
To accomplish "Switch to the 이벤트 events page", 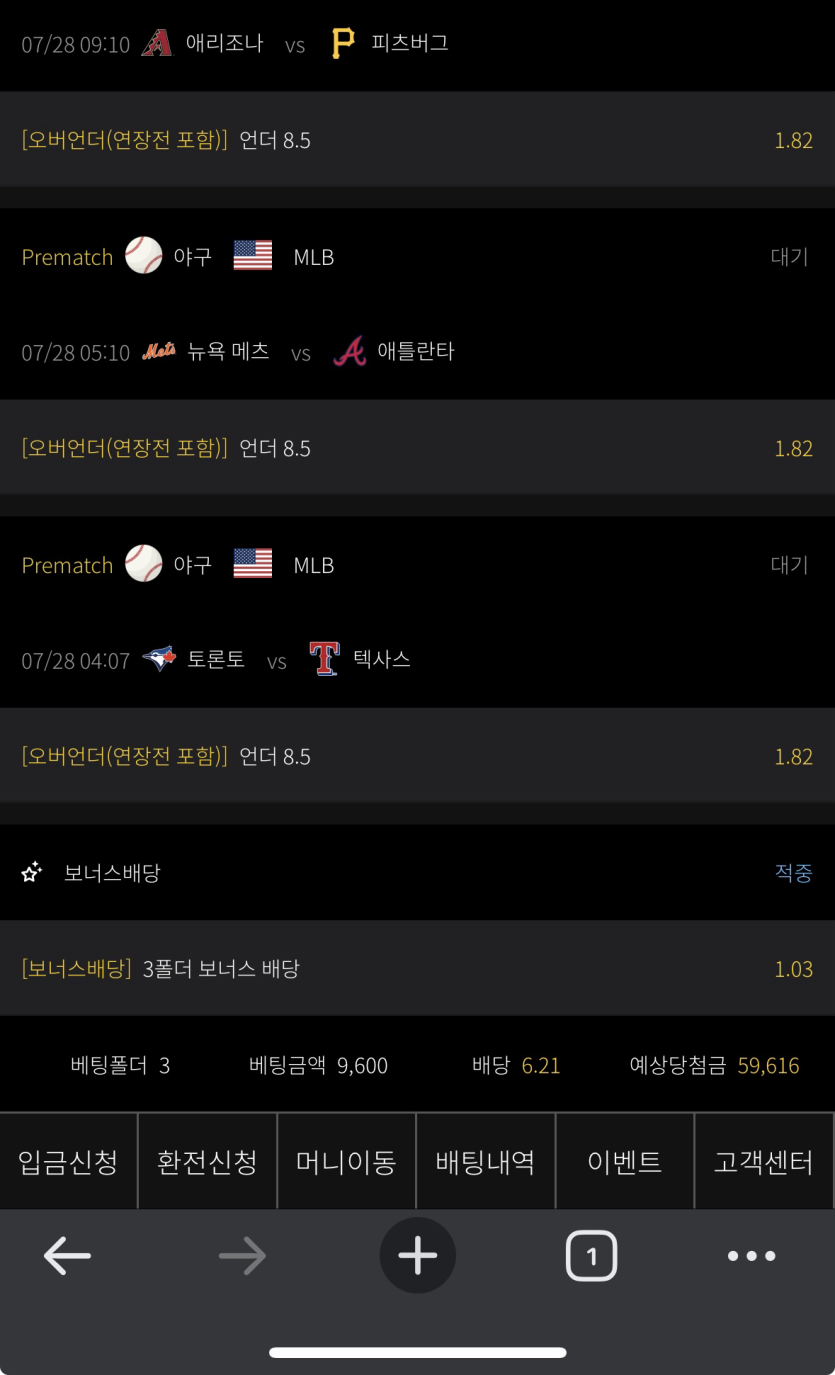I will pos(625,1162).
